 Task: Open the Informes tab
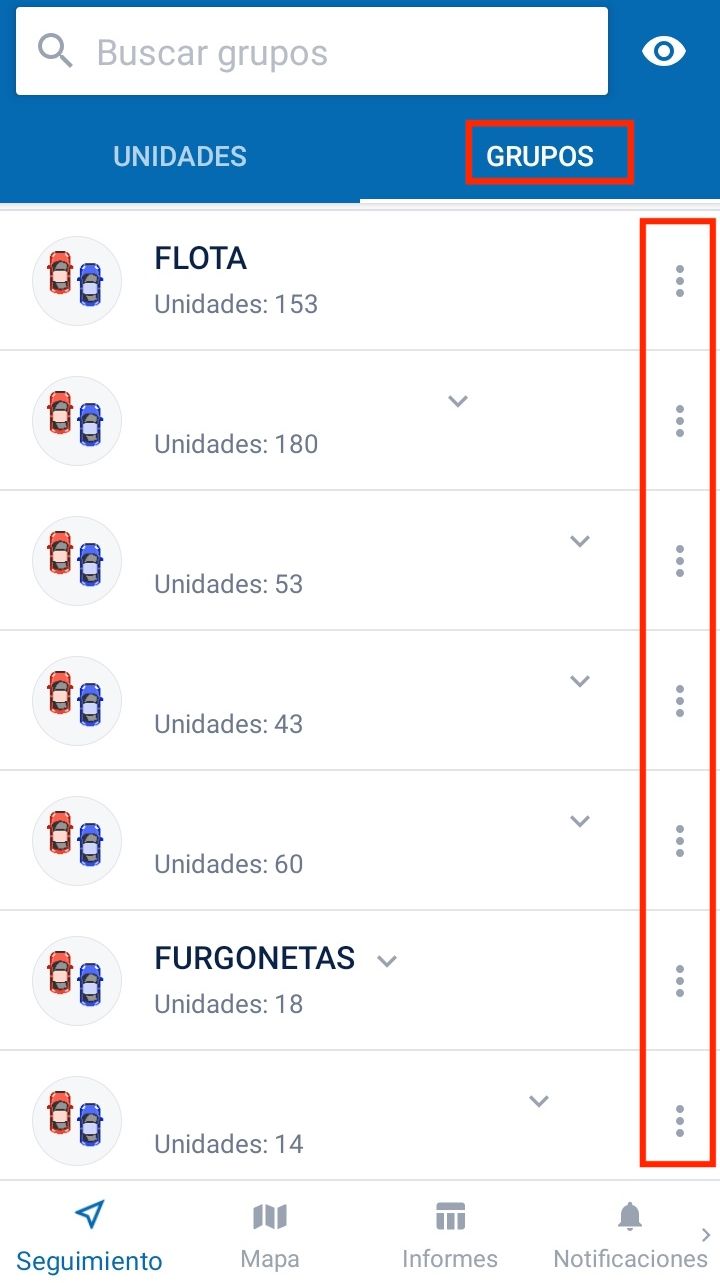coord(450,1234)
